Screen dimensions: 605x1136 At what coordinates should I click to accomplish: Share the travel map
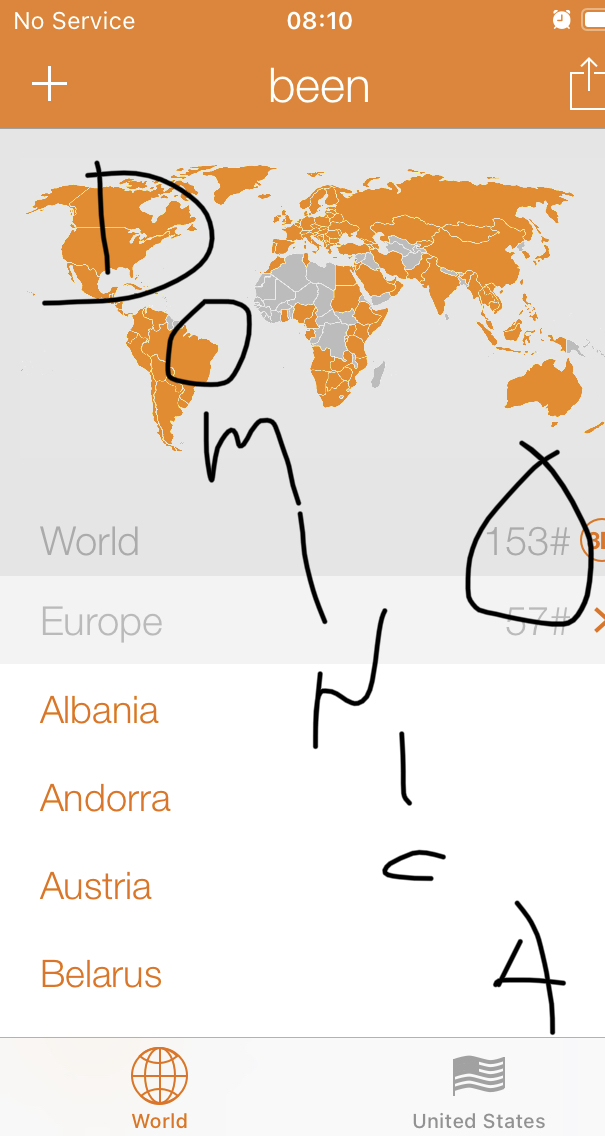click(587, 83)
